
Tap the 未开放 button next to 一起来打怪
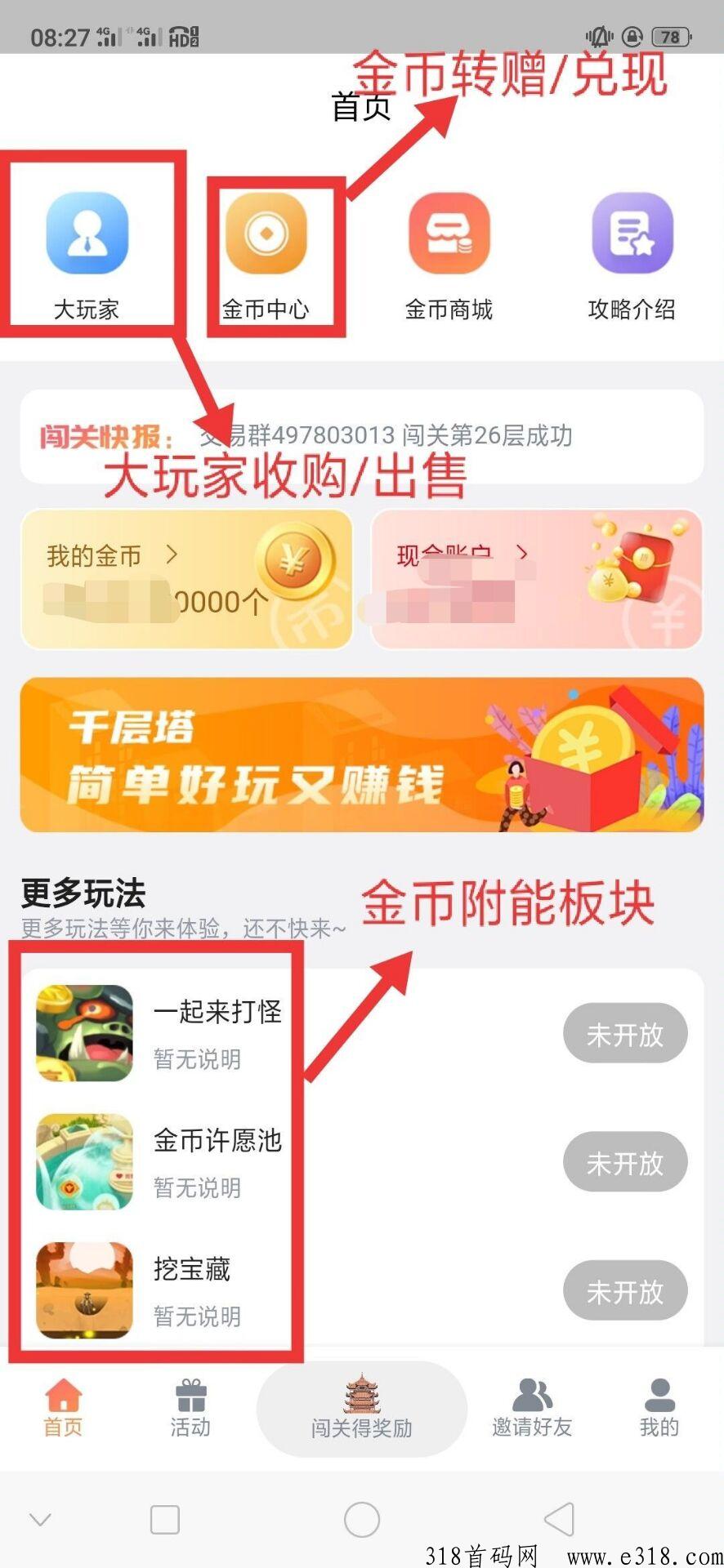[x=624, y=1033]
